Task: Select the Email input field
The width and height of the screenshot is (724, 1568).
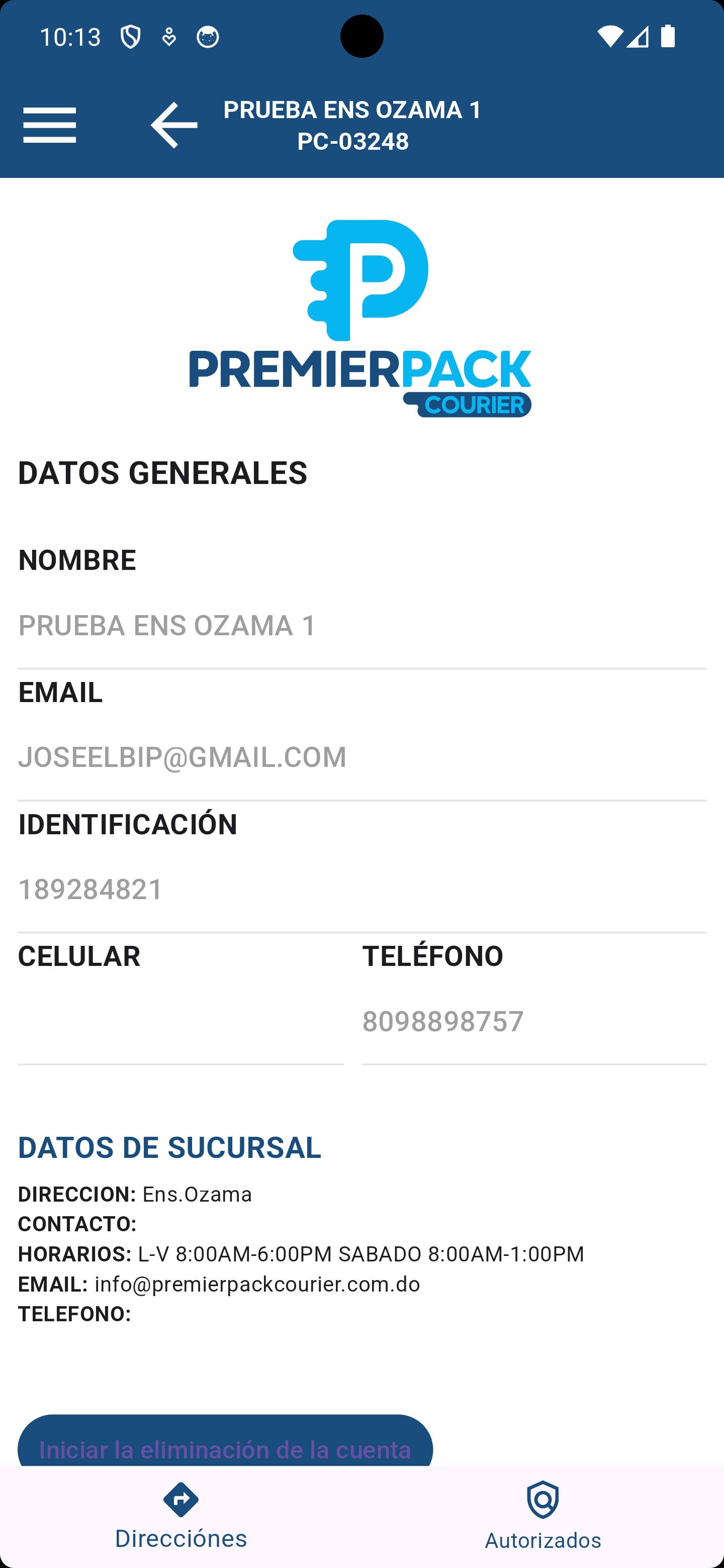Action: 361,757
